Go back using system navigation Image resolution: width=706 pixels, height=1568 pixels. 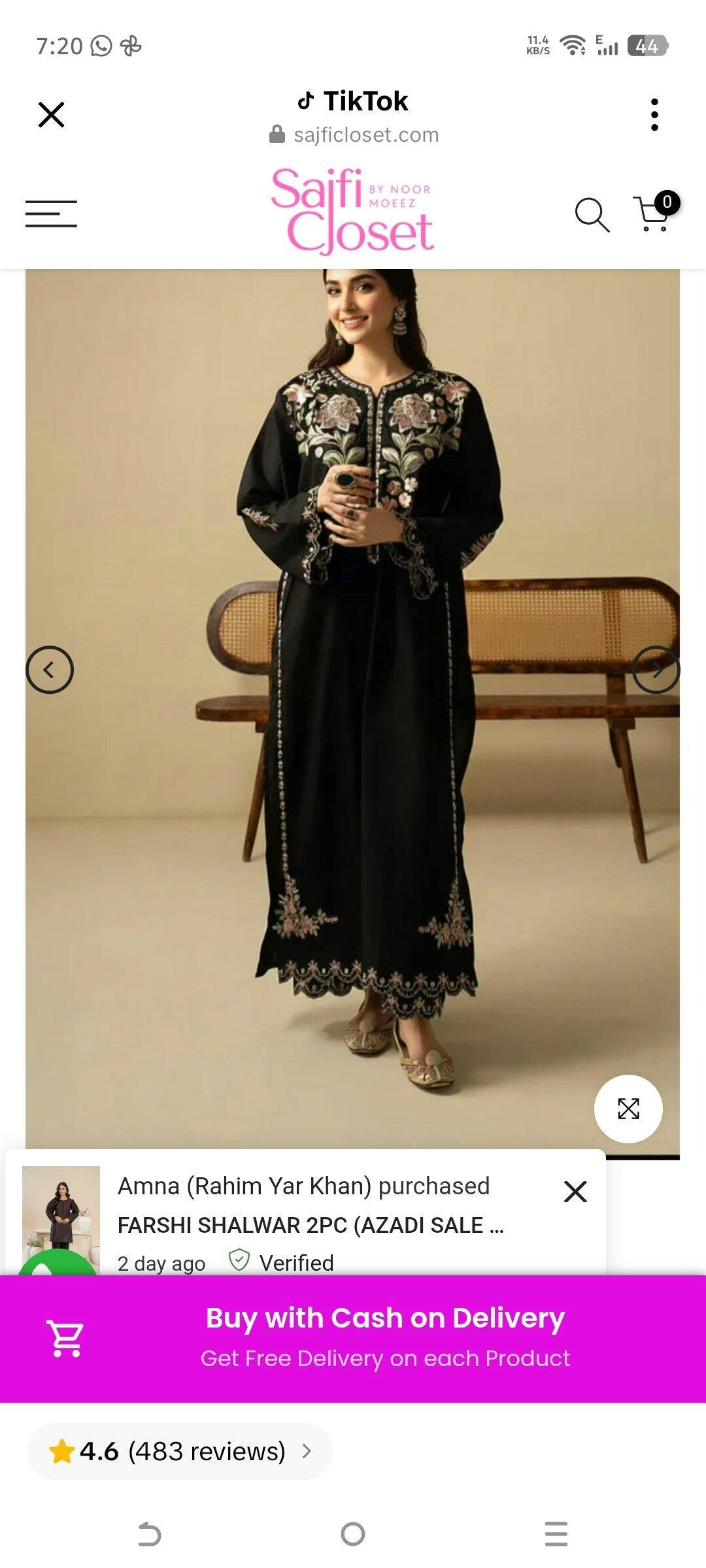coord(150,1533)
